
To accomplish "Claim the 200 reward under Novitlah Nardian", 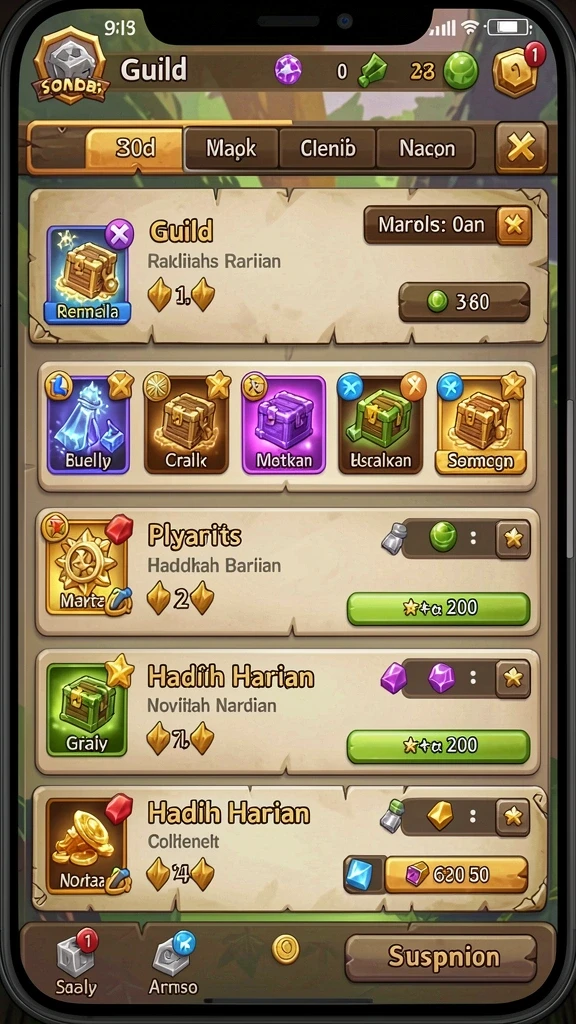I will click(438, 746).
